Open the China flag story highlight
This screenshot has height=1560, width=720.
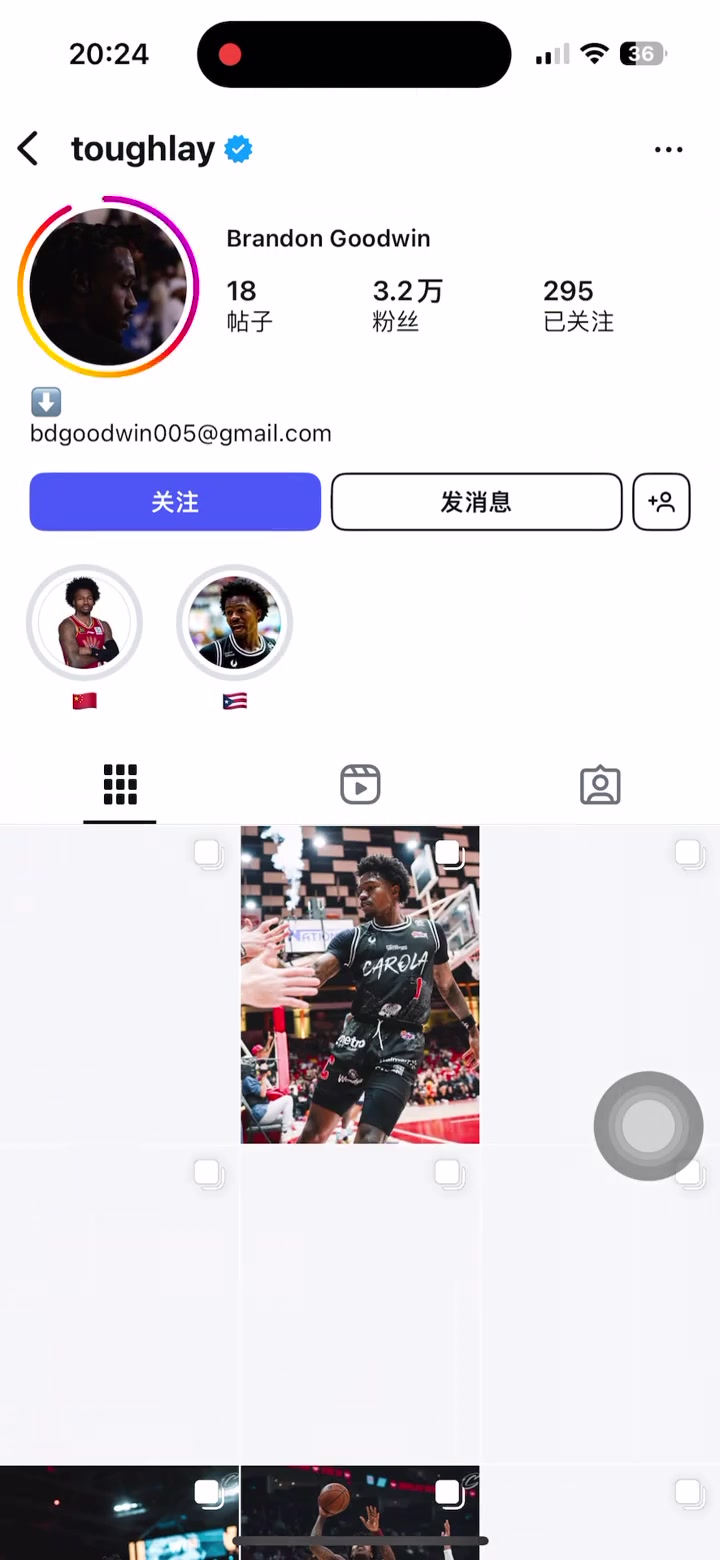coord(84,624)
